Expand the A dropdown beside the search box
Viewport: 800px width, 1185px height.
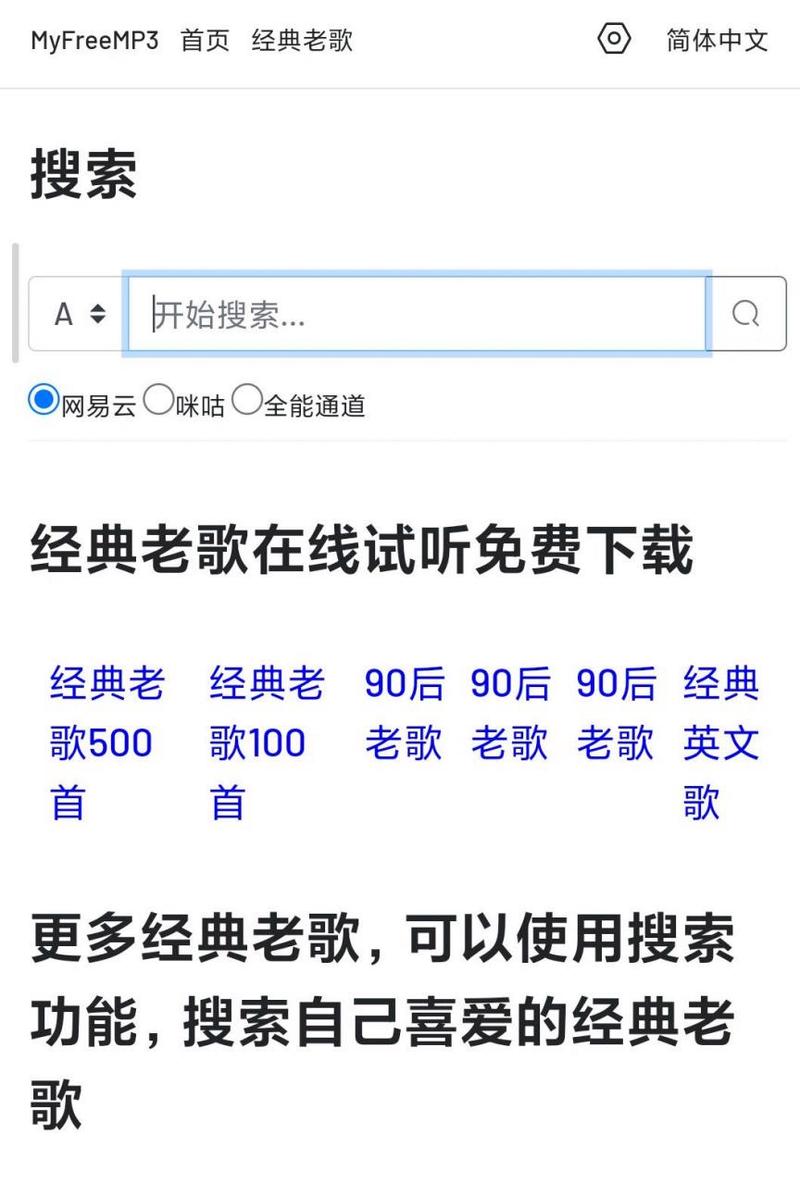tap(79, 314)
